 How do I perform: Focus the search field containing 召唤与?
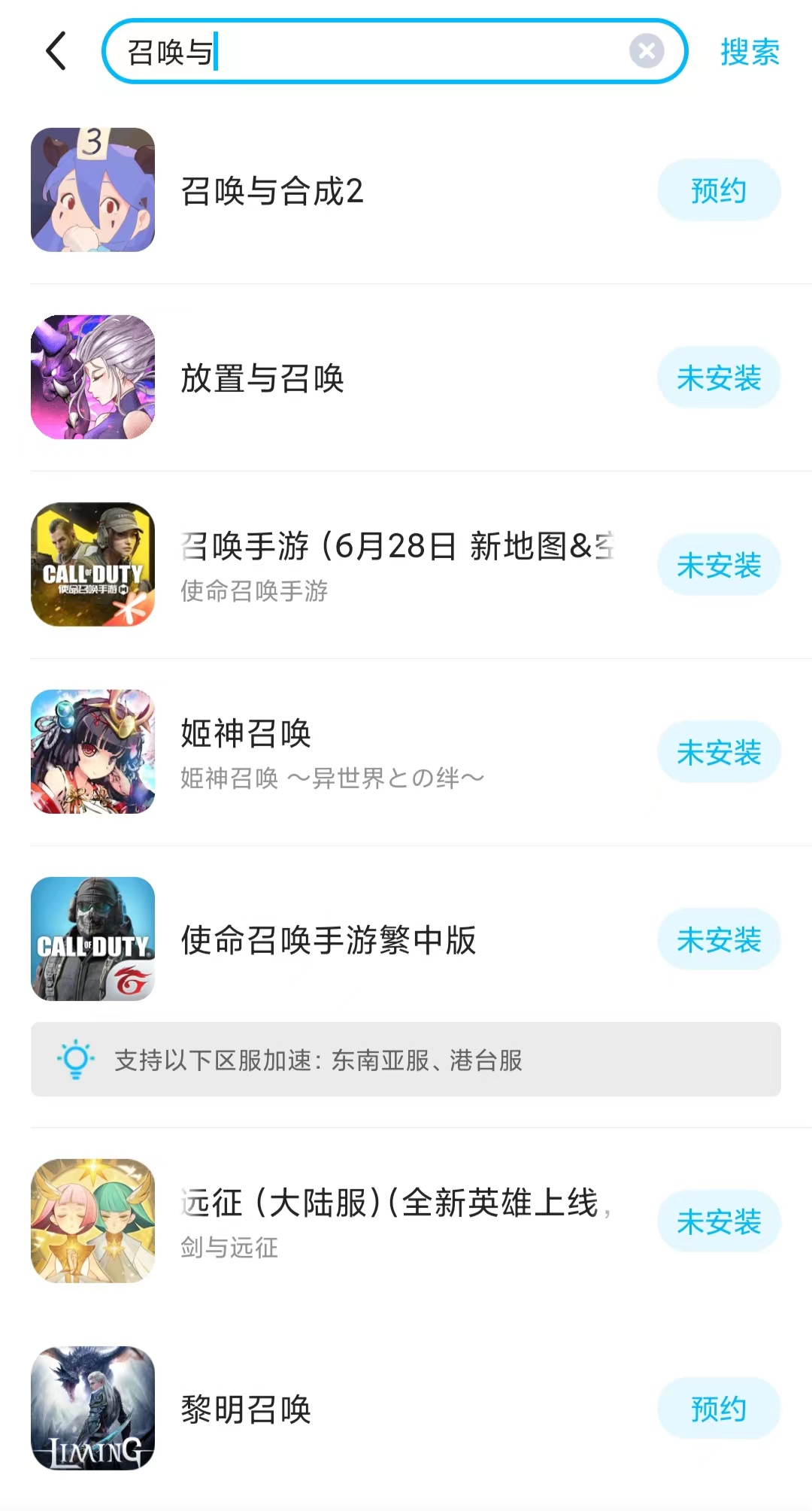pos(376,51)
